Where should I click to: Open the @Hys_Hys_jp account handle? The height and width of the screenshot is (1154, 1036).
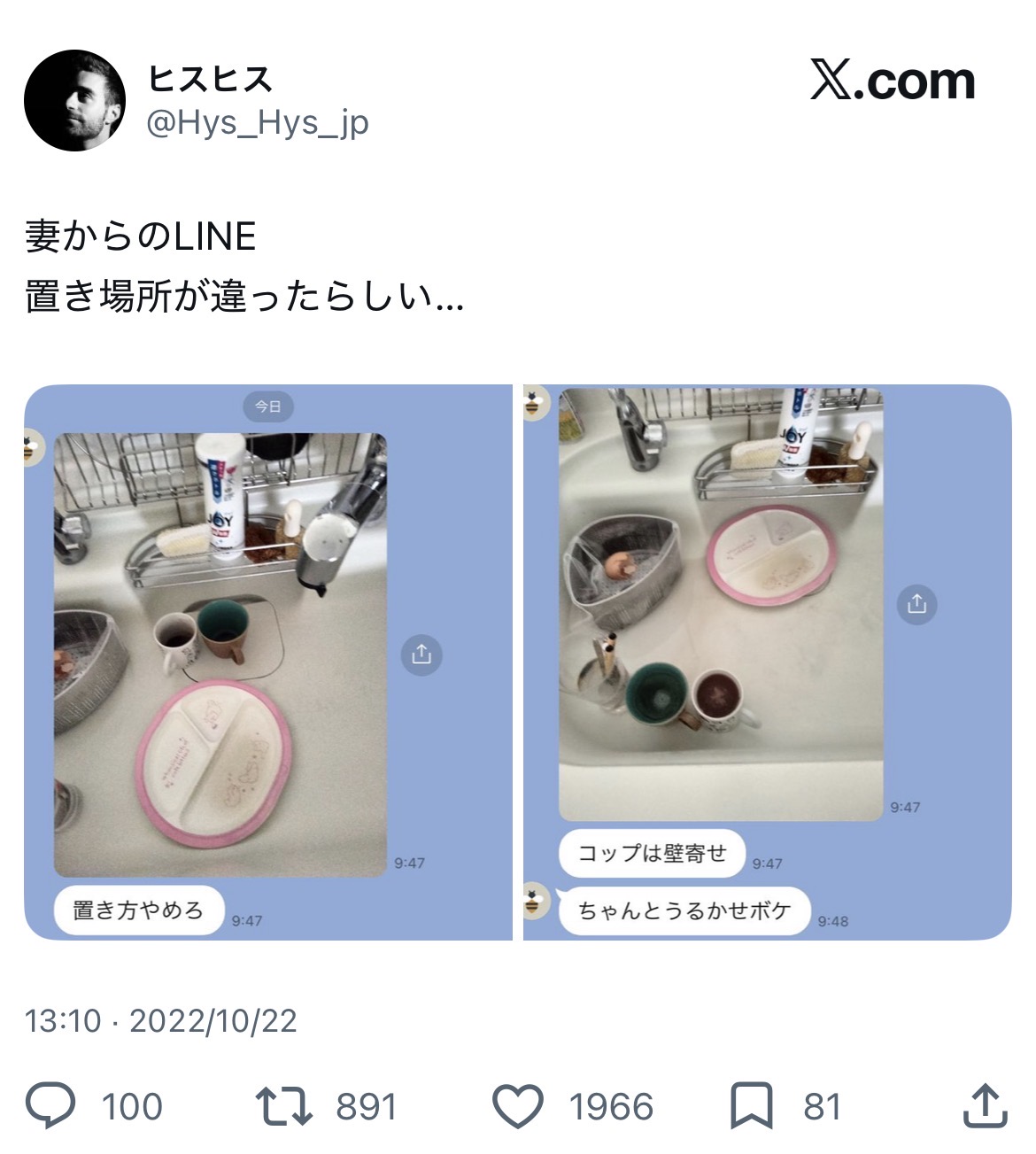click(x=257, y=123)
